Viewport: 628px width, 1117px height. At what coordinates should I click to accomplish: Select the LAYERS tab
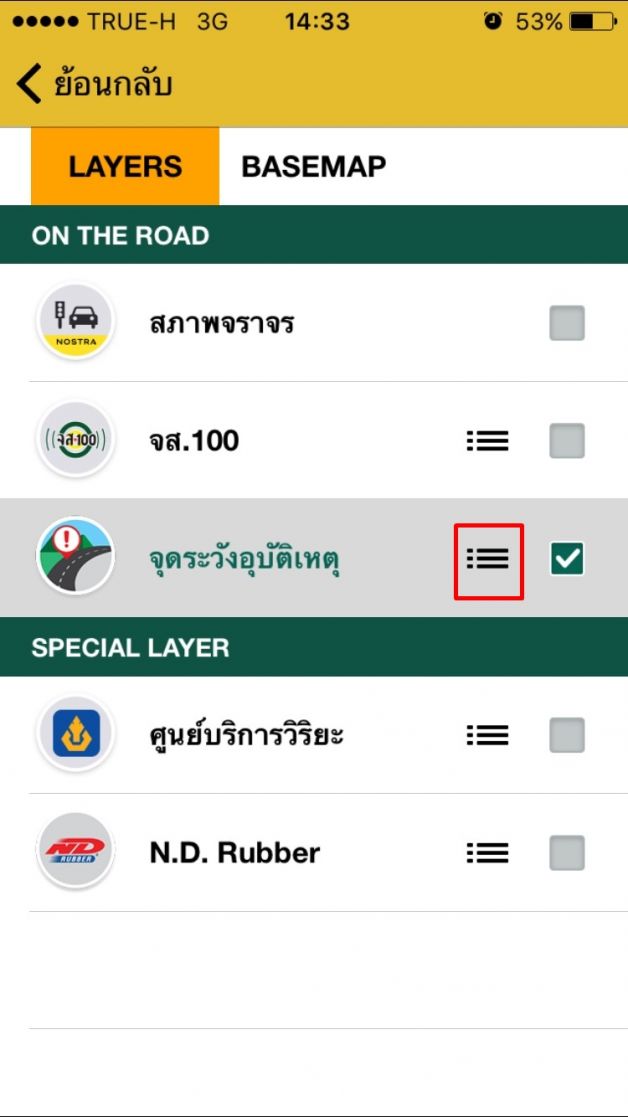point(125,166)
